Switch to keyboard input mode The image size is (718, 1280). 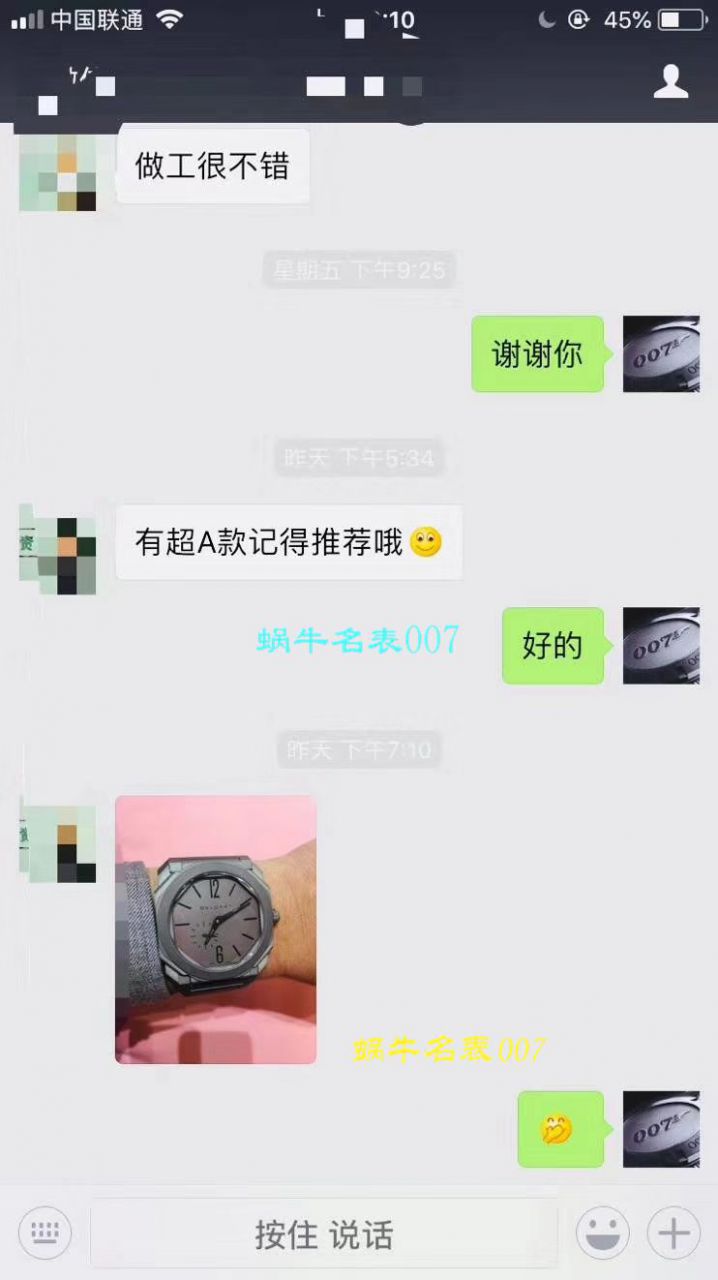pyautogui.click(x=45, y=1232)
